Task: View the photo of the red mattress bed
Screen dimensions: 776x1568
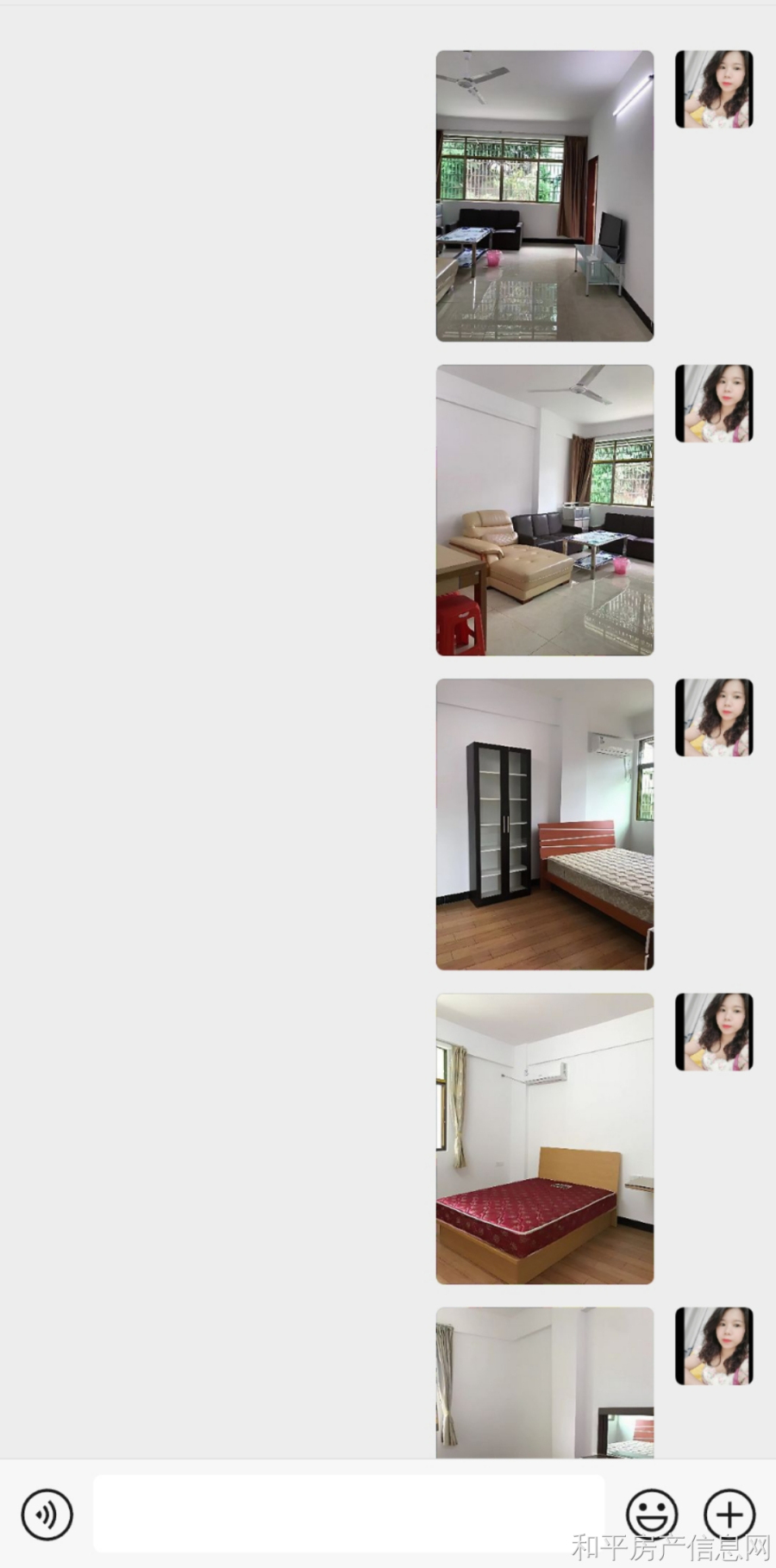Action: click(544, 1138)
